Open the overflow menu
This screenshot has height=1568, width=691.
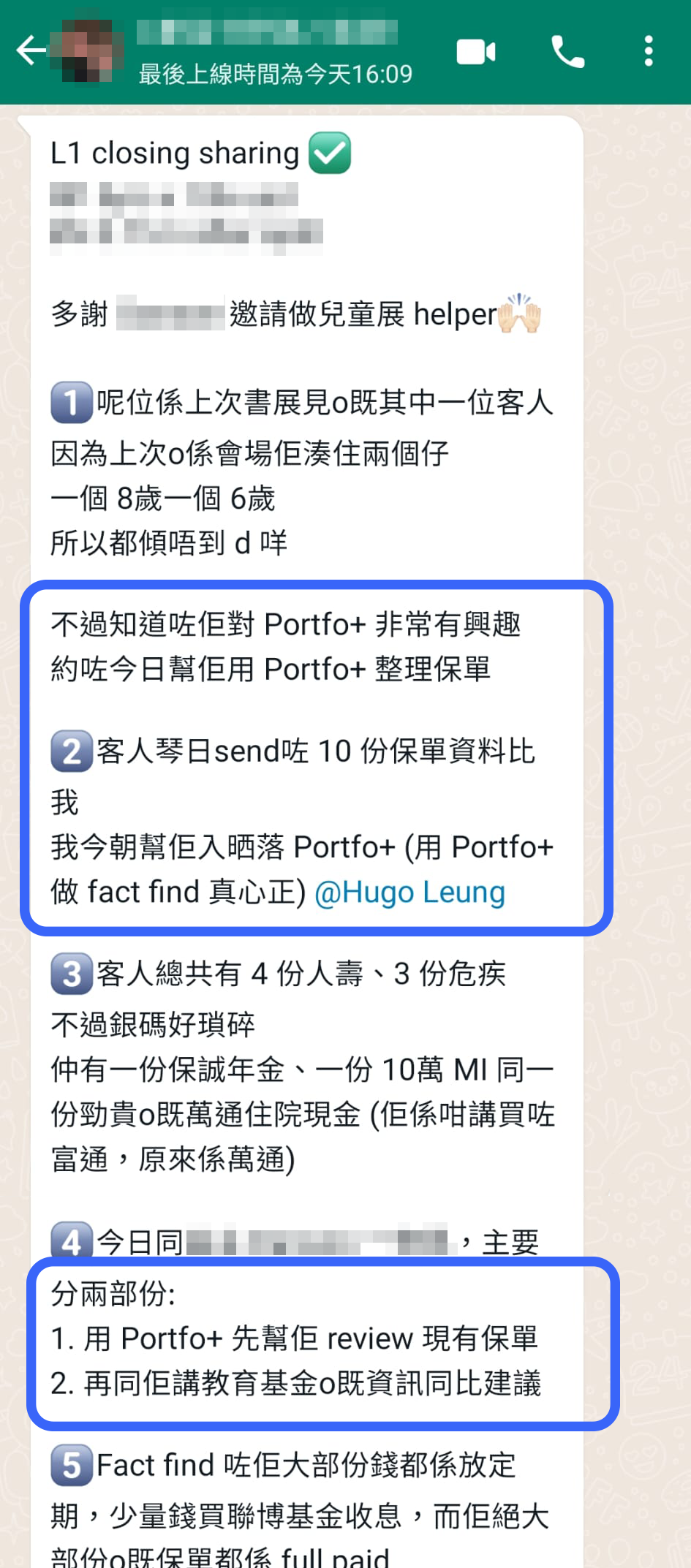pos(649,52)
